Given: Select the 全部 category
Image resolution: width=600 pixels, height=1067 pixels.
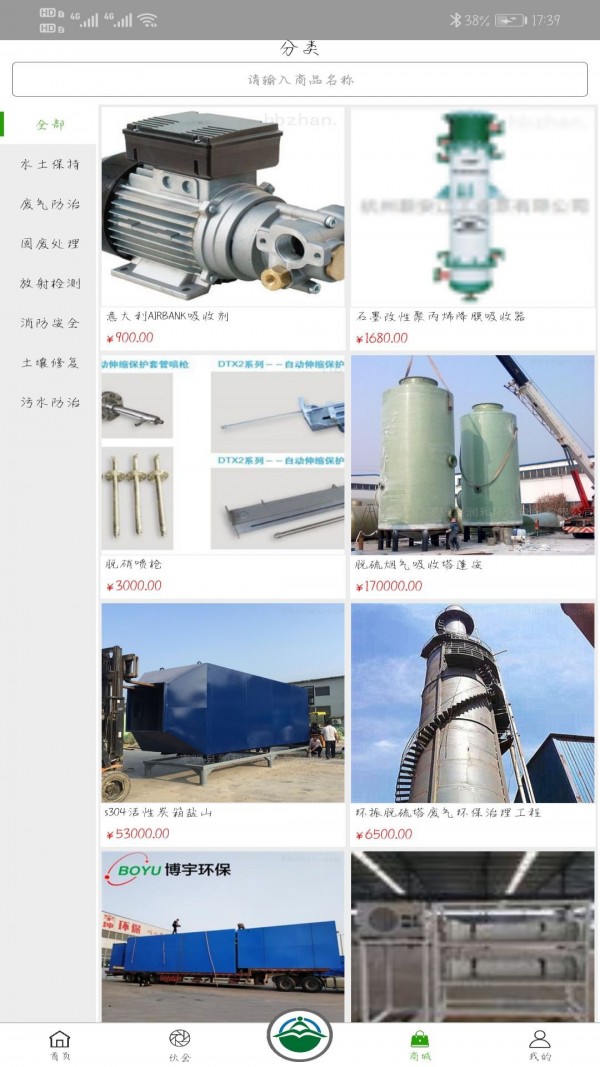Looking at the screenshot, I should 50,125.
